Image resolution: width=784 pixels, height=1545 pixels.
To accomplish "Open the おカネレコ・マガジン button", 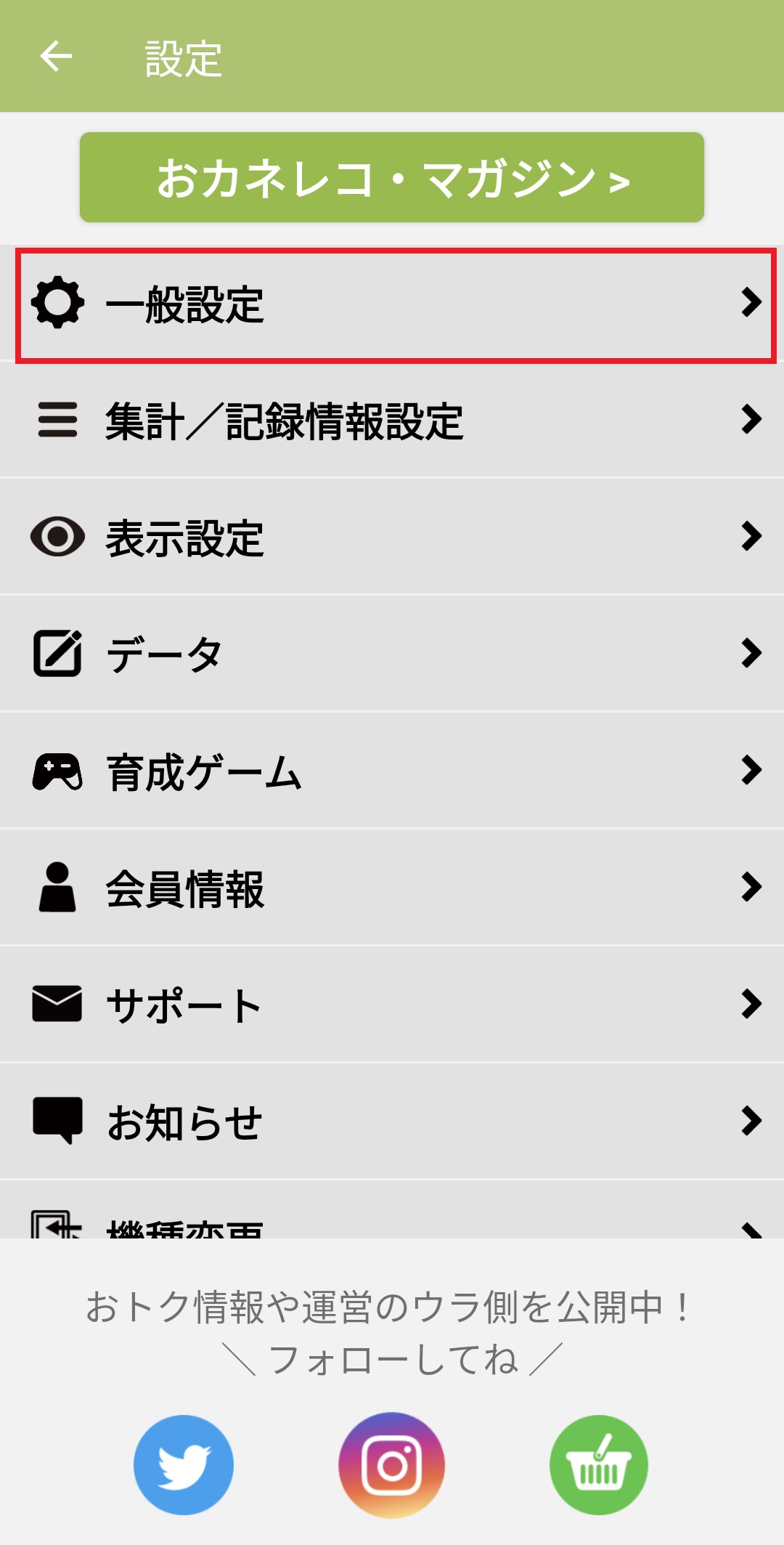I will point(392,177).
